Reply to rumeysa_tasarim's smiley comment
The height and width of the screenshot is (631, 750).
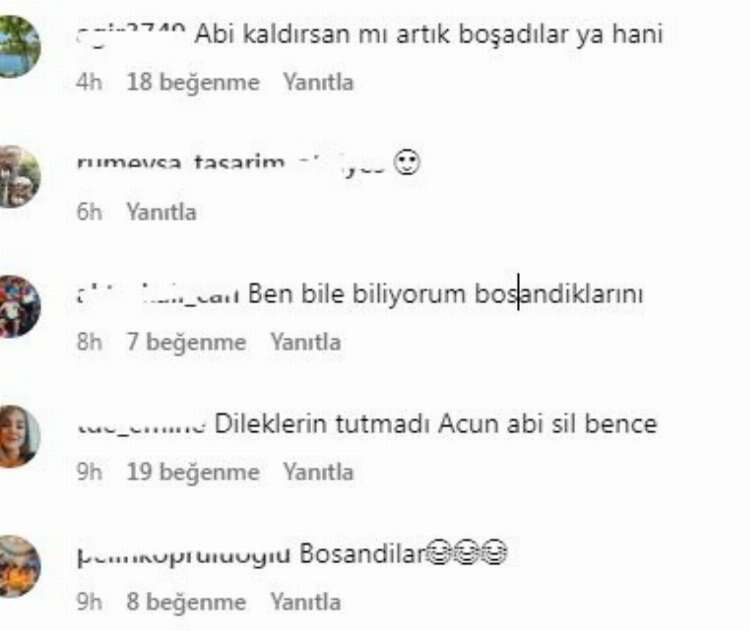click(160, 212)
